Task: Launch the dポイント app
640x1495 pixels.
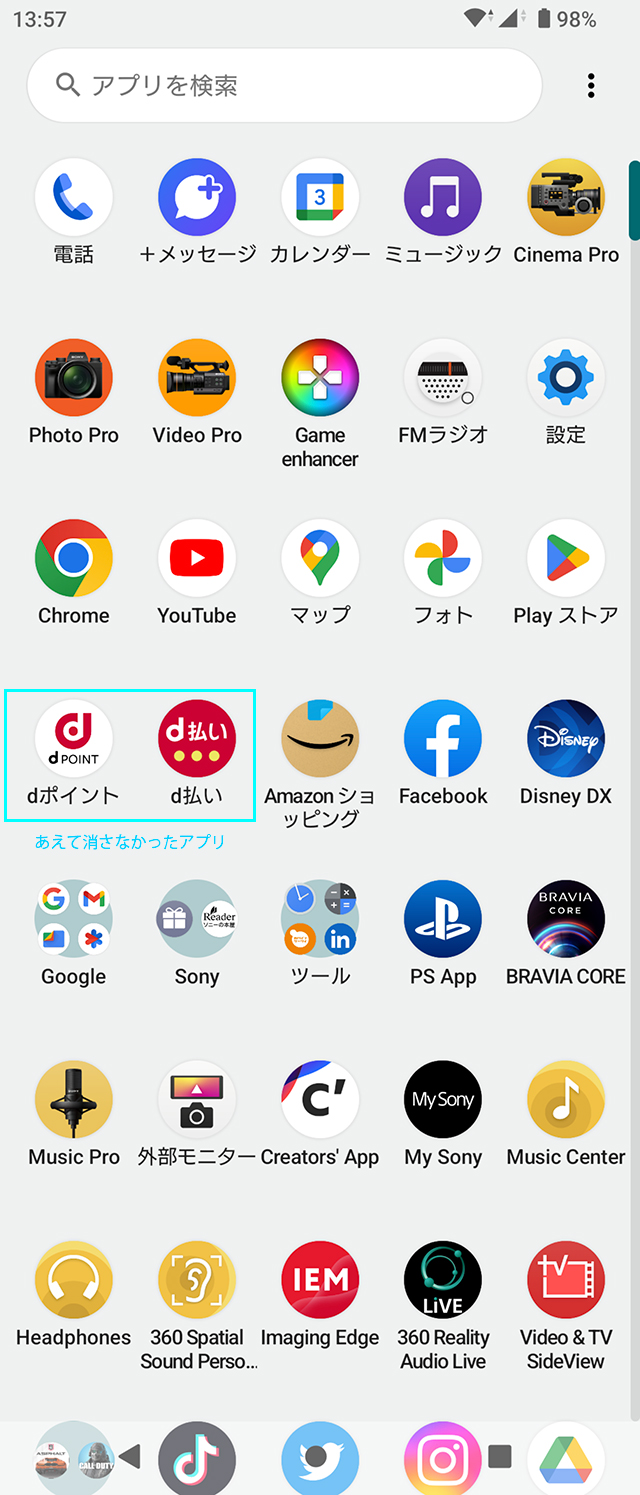Action: [x=74, y=739]
